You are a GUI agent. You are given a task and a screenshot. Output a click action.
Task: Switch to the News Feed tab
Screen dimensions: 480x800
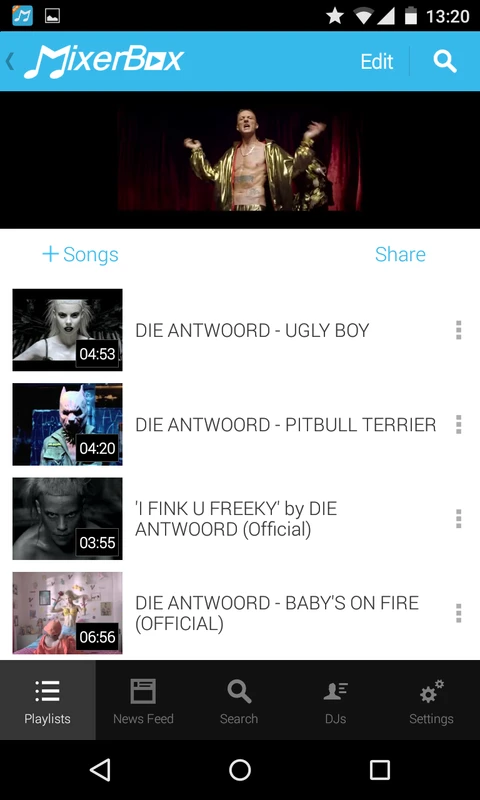coord(143,700)
